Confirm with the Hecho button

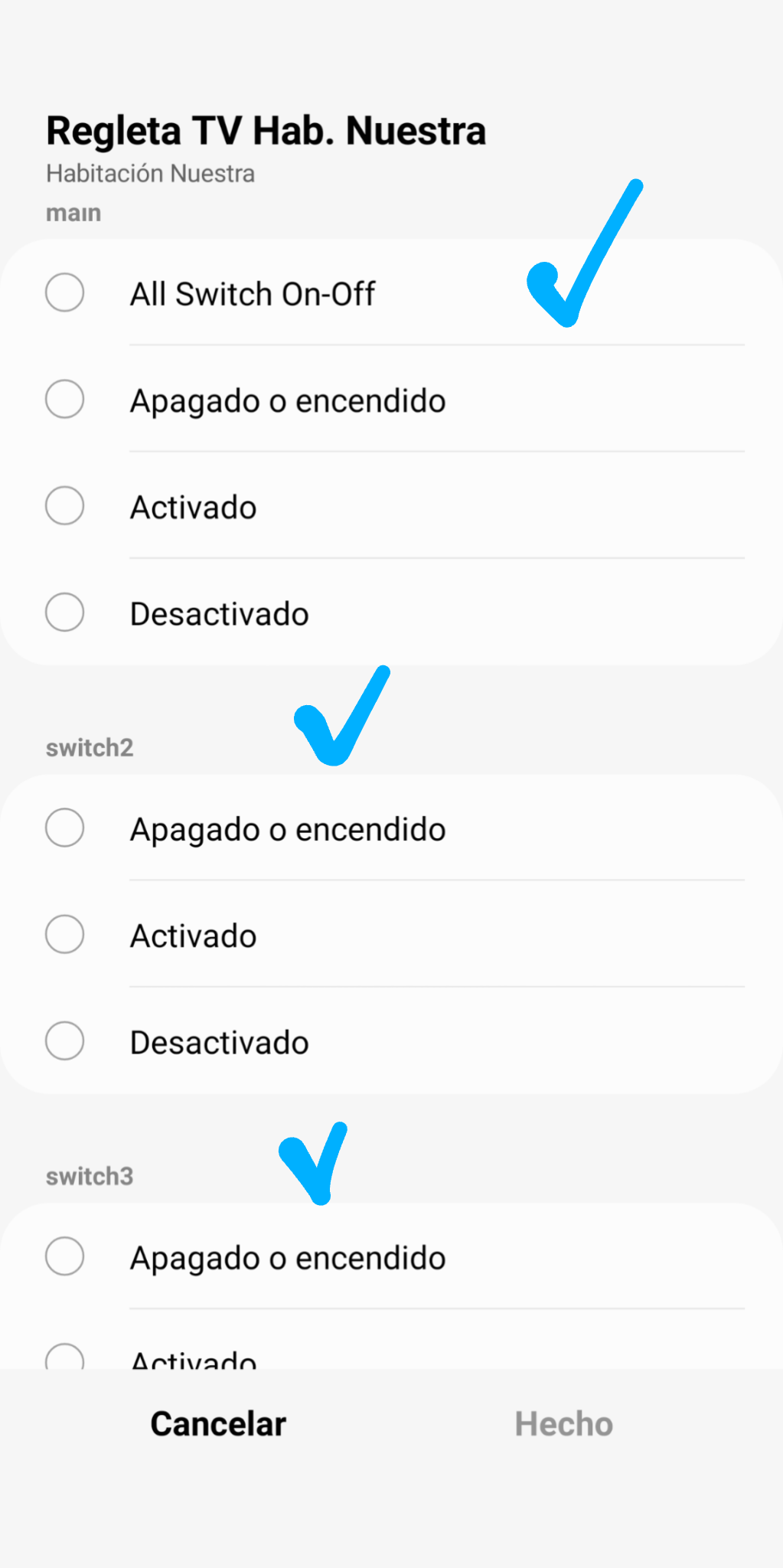click(x=563, y=1424)
